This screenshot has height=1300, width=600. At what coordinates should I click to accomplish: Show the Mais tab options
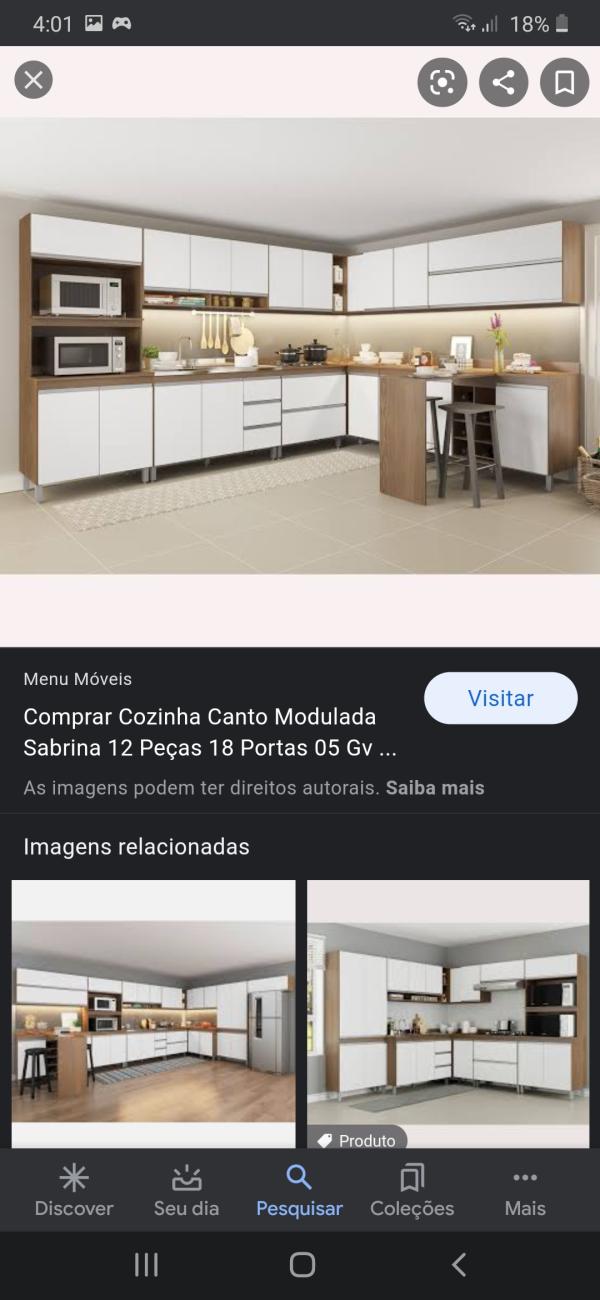(x=525, y=1192)
